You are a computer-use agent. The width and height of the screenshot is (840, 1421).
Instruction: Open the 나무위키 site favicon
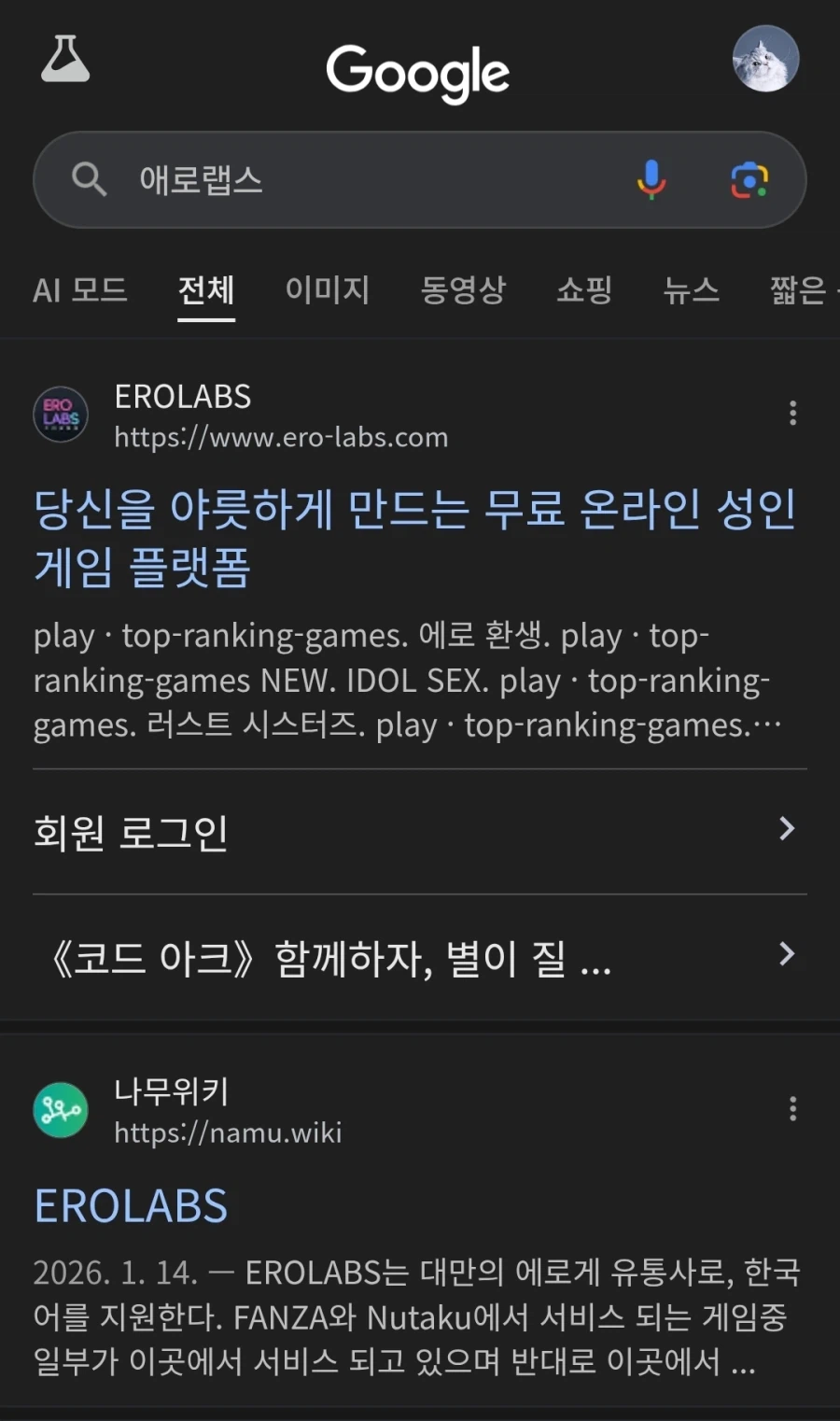[x=60, y=1109]
